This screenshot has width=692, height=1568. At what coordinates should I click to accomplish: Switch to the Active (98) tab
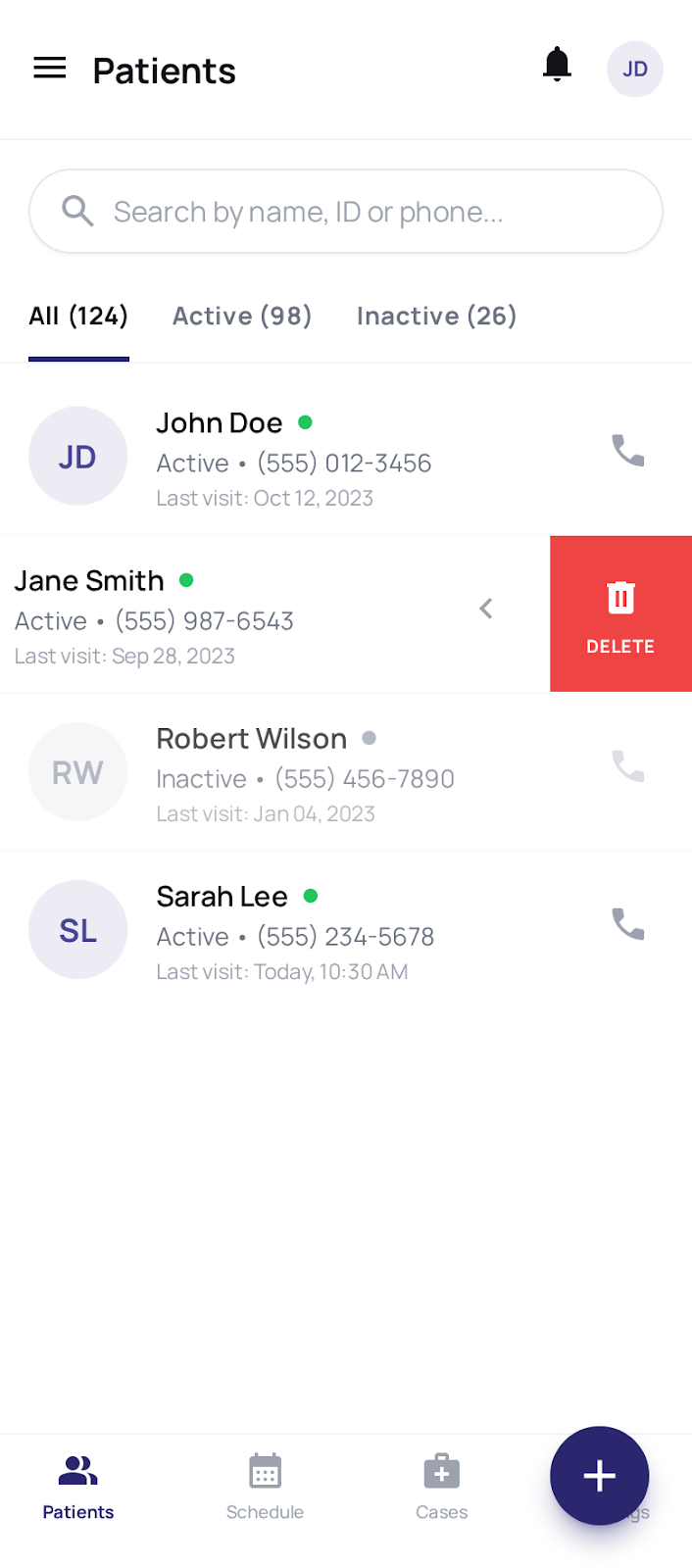click(242, 317)
